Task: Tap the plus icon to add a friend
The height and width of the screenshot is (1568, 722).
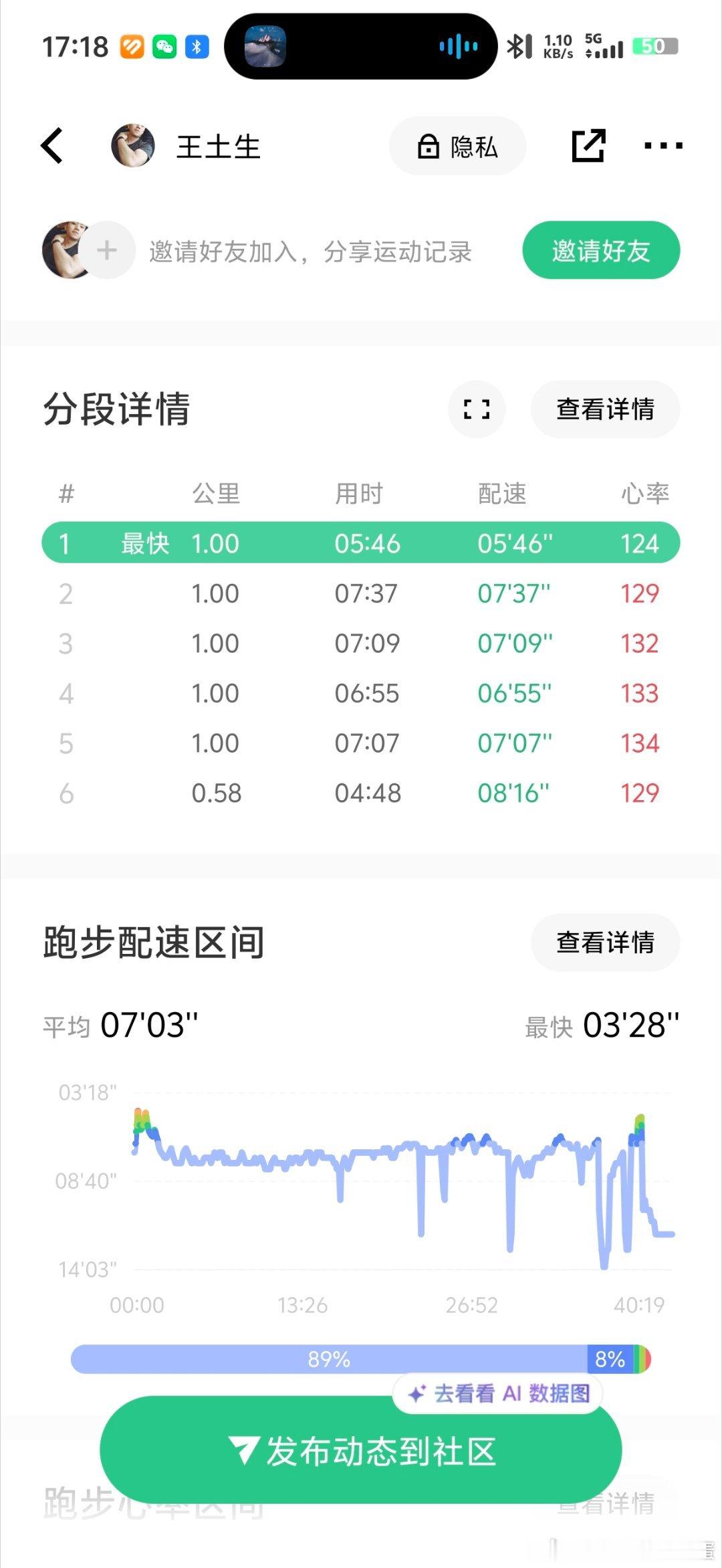Action: [x=108, y=251]
